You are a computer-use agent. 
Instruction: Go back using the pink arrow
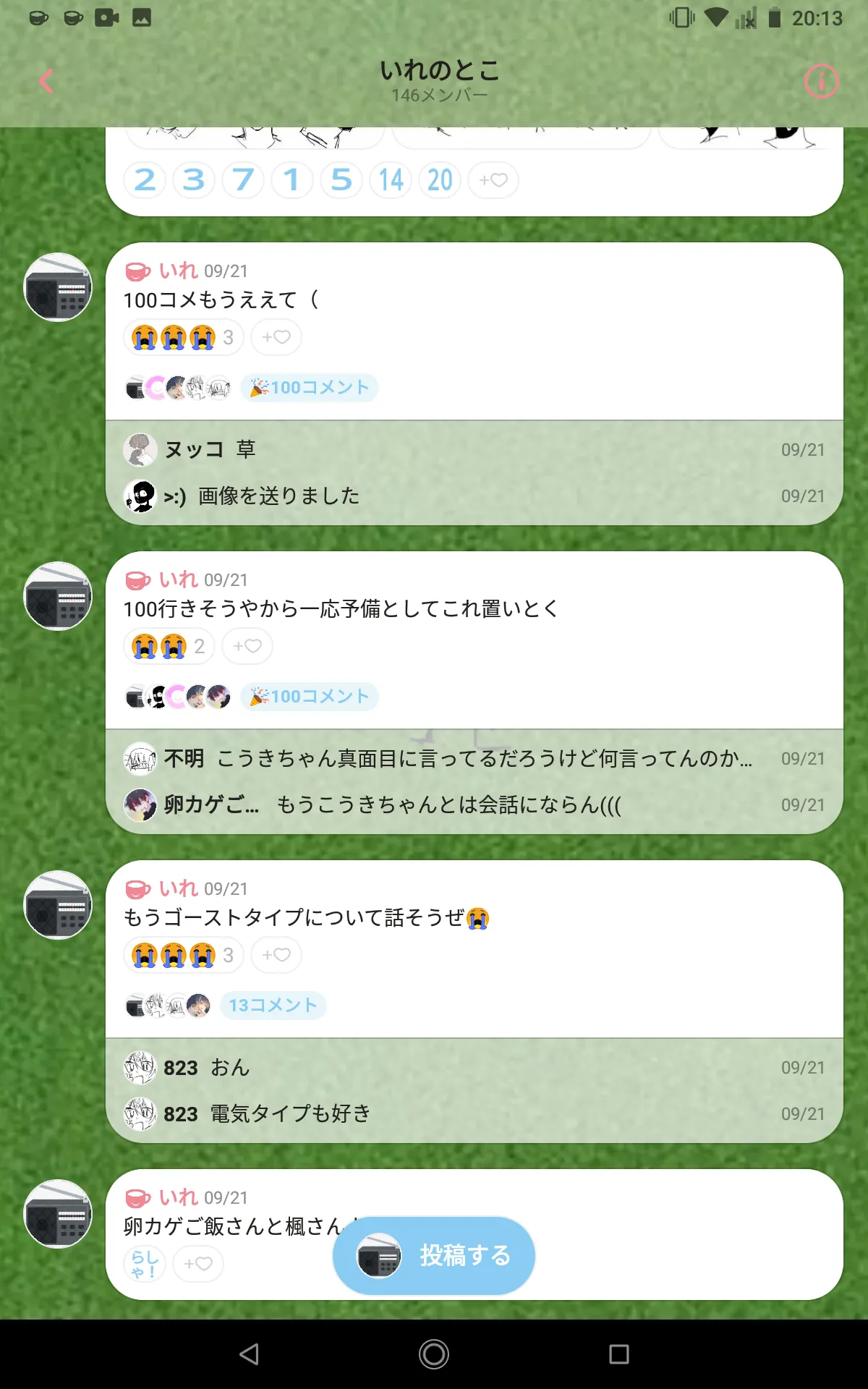[x=46, y=81]
